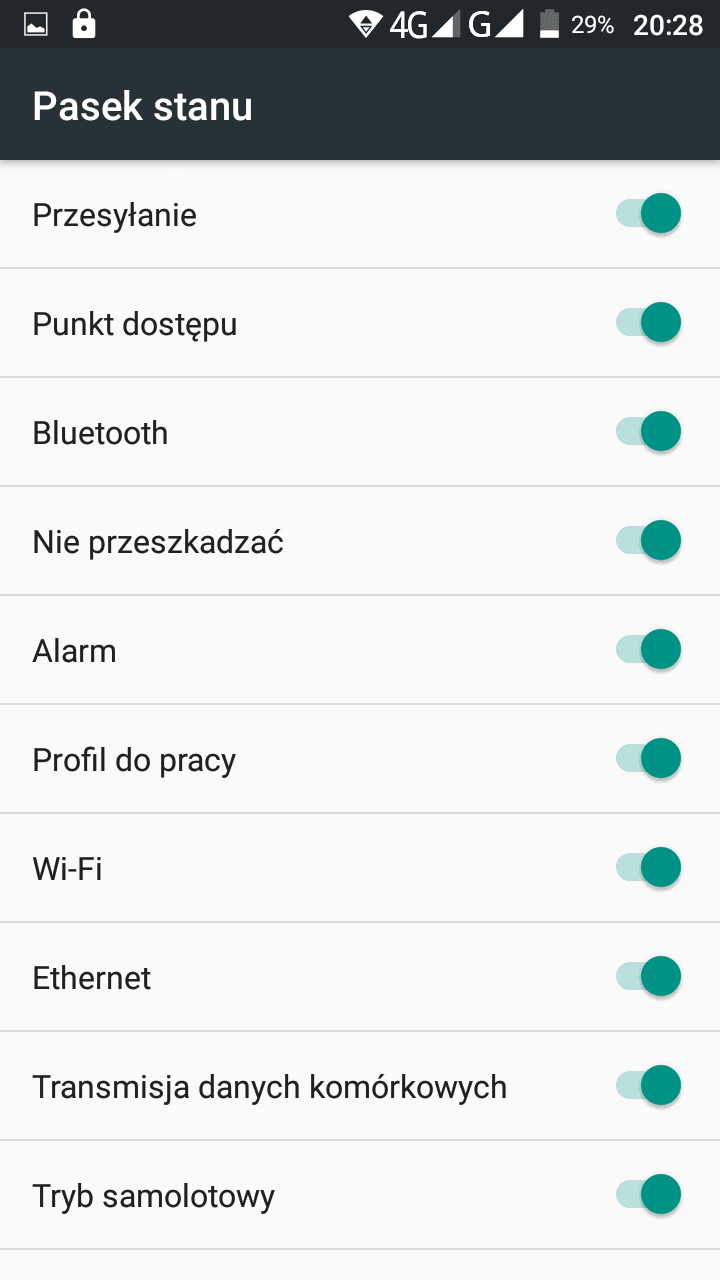Toggle Transmisja danych komórkowych switch

coord(648,1086)
